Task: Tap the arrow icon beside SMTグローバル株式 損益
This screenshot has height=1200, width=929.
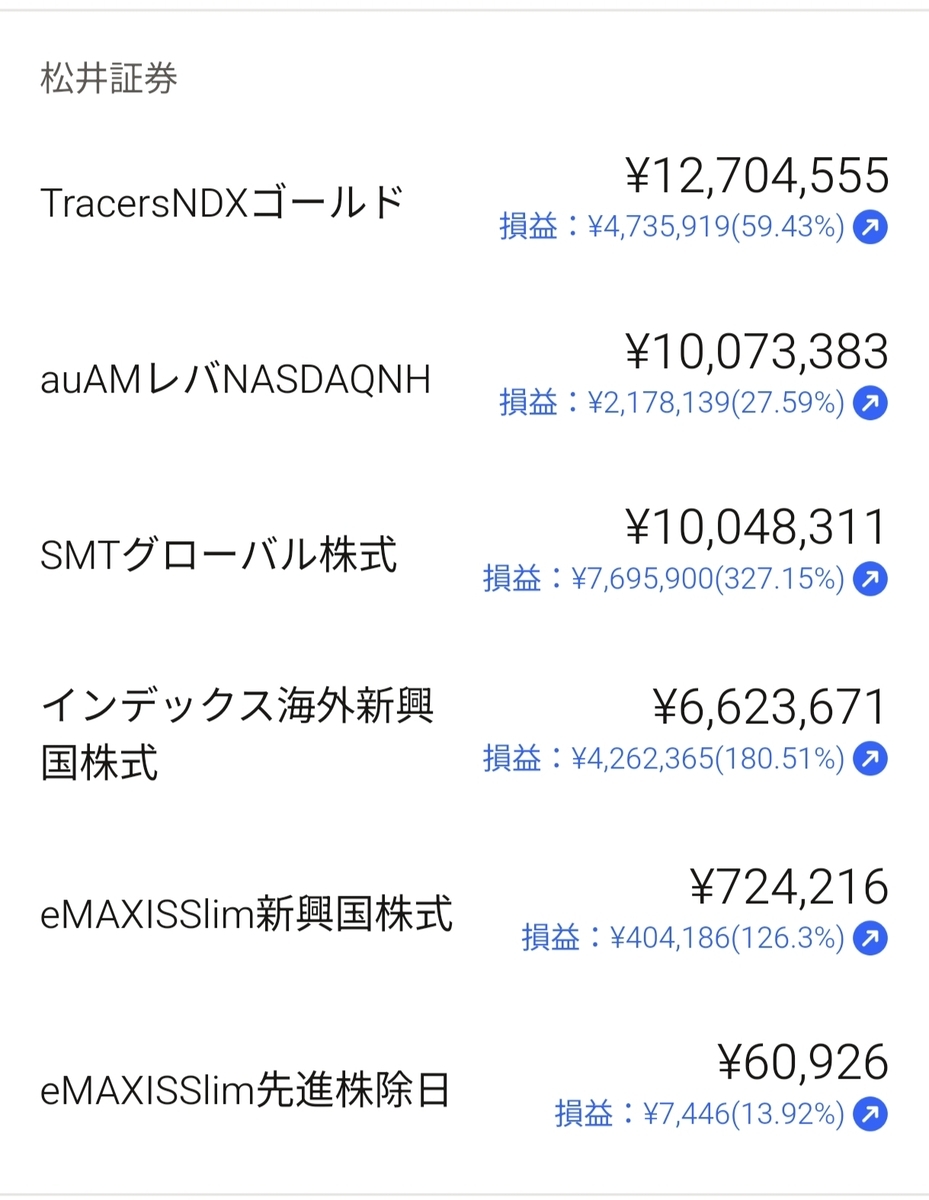Action: point(870,579)
